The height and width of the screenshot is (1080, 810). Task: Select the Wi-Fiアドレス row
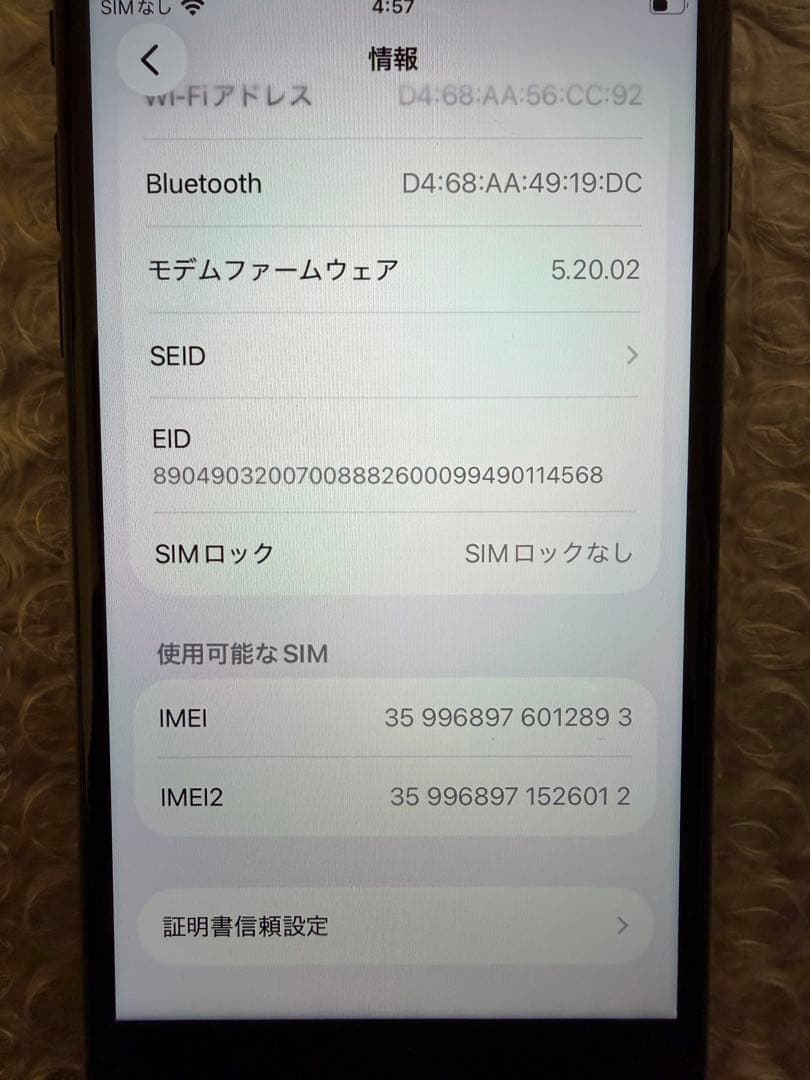[x=395, y=96]
